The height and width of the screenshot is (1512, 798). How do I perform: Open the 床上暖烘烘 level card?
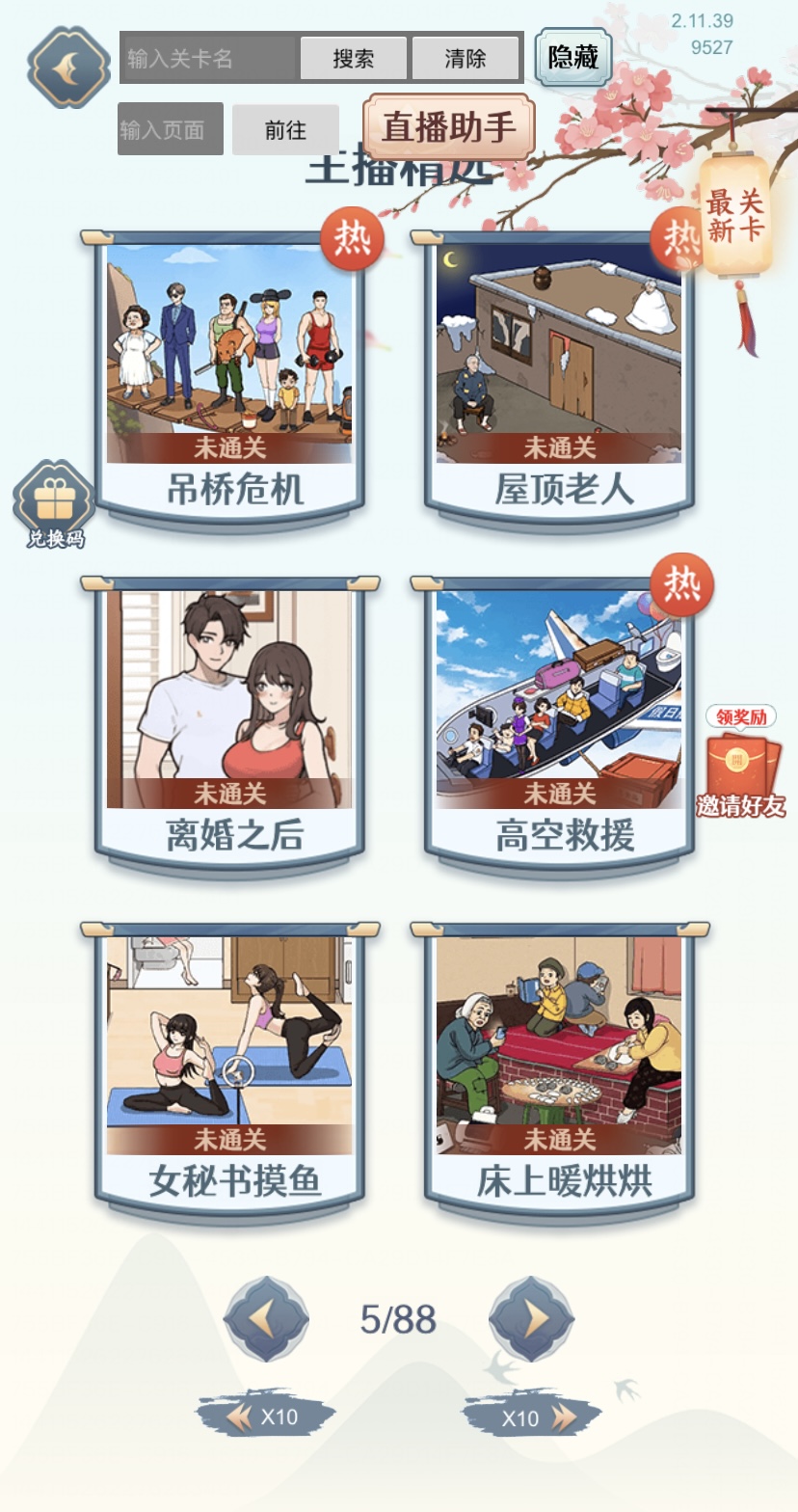[x=559, y=1068]
